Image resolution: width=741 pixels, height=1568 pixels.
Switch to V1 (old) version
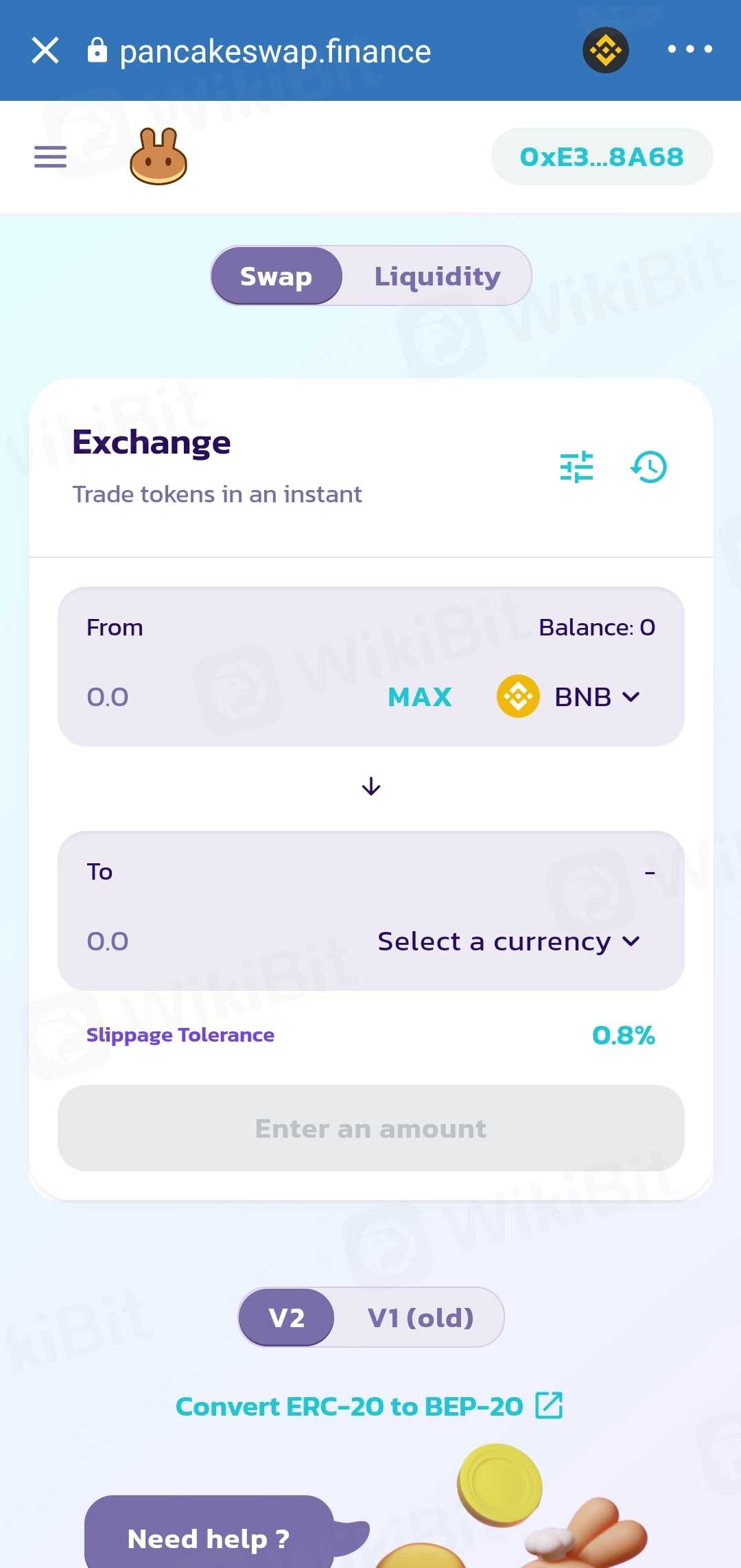tap(420, 1318)
